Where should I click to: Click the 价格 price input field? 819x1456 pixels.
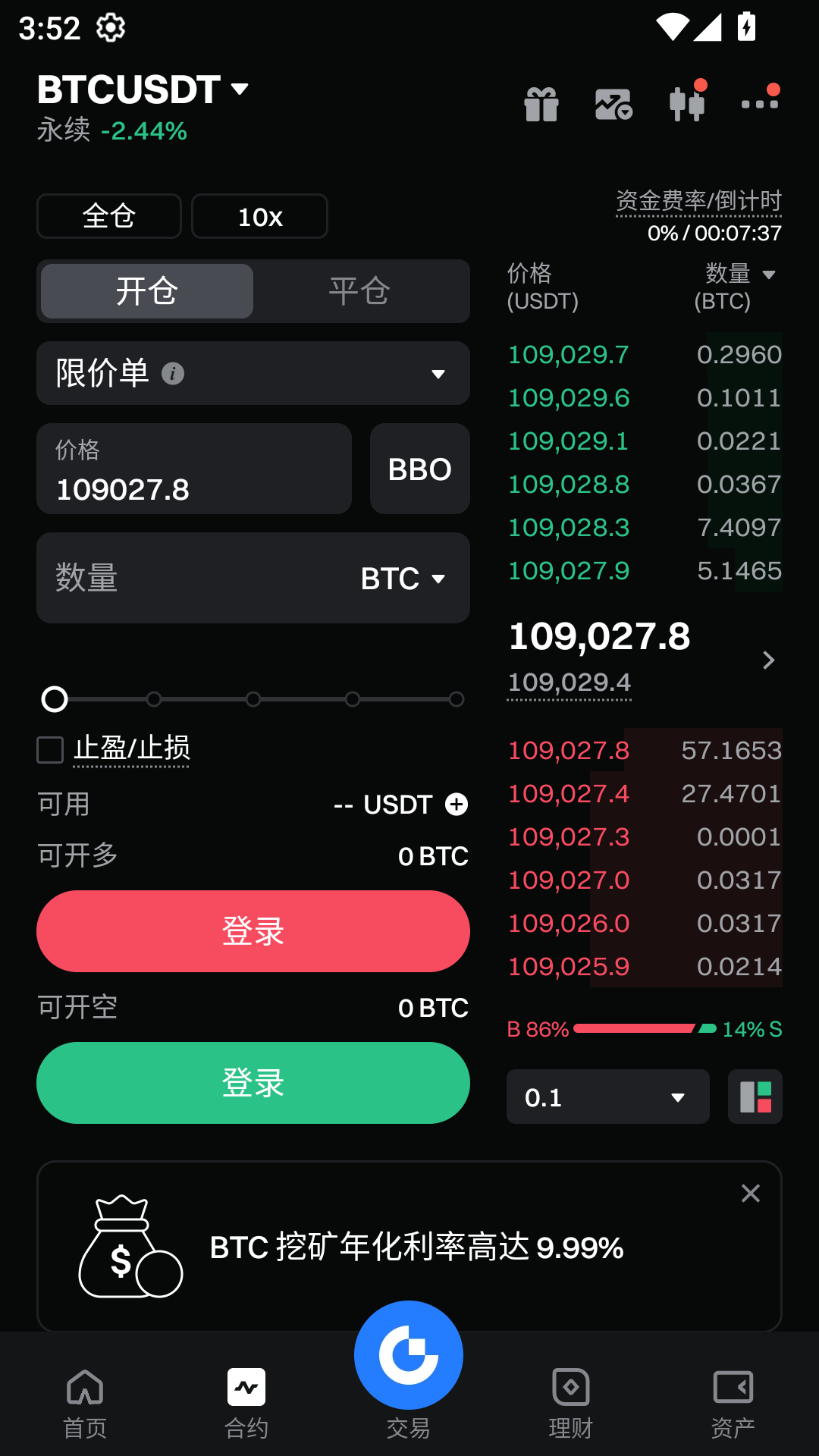point(193,469)
